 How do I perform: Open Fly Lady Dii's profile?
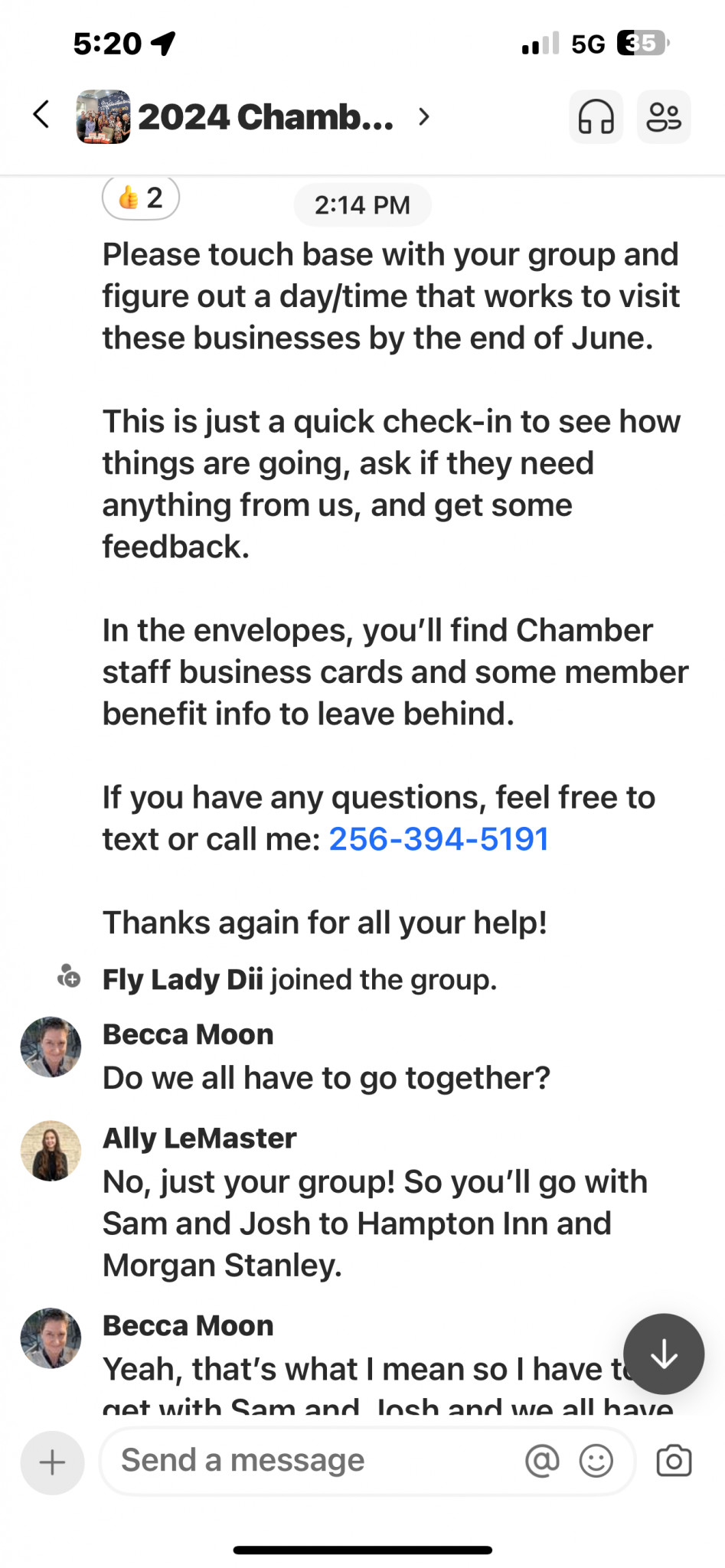pos(183,979)
